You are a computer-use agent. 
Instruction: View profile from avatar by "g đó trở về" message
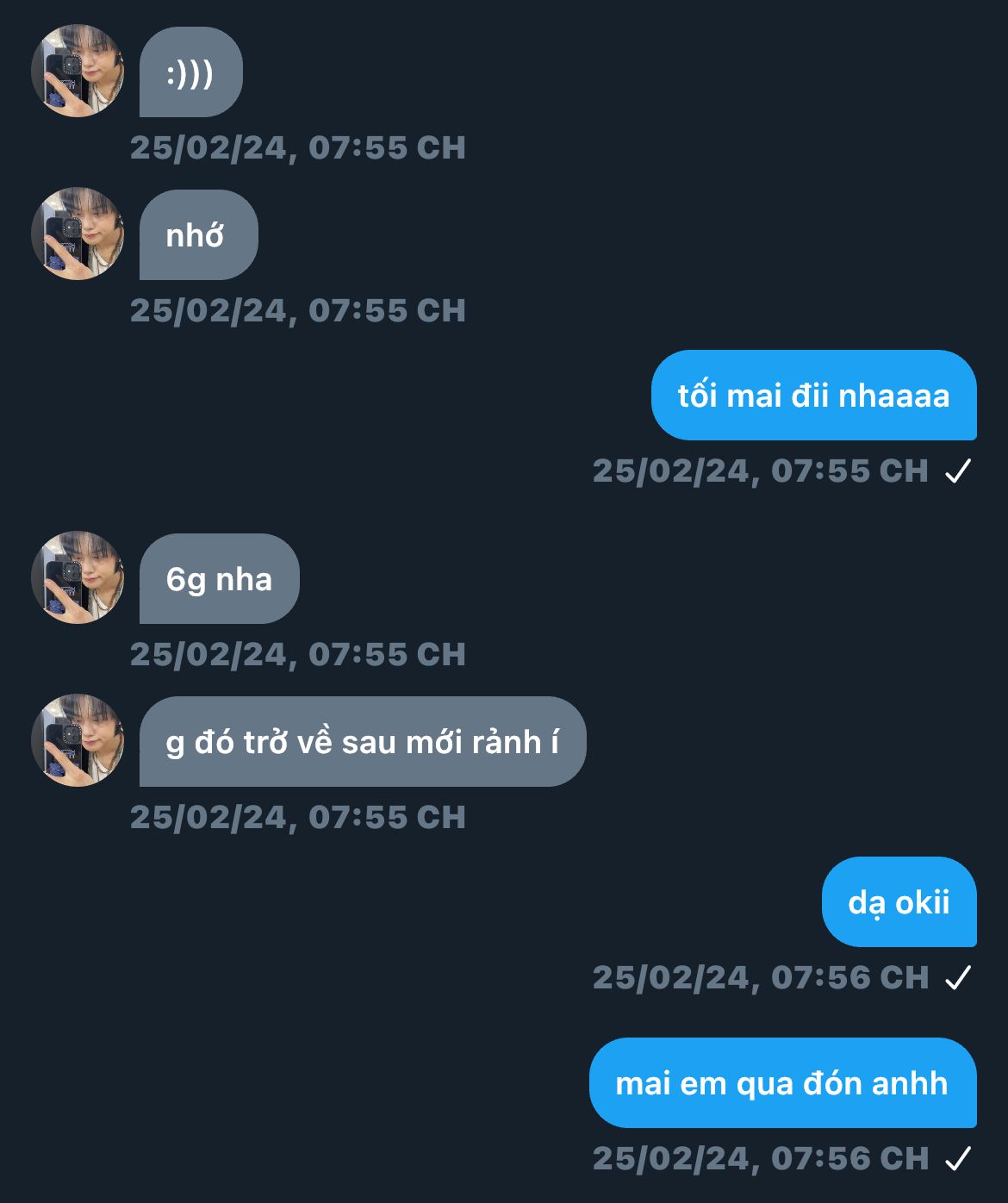coord(78,740)
